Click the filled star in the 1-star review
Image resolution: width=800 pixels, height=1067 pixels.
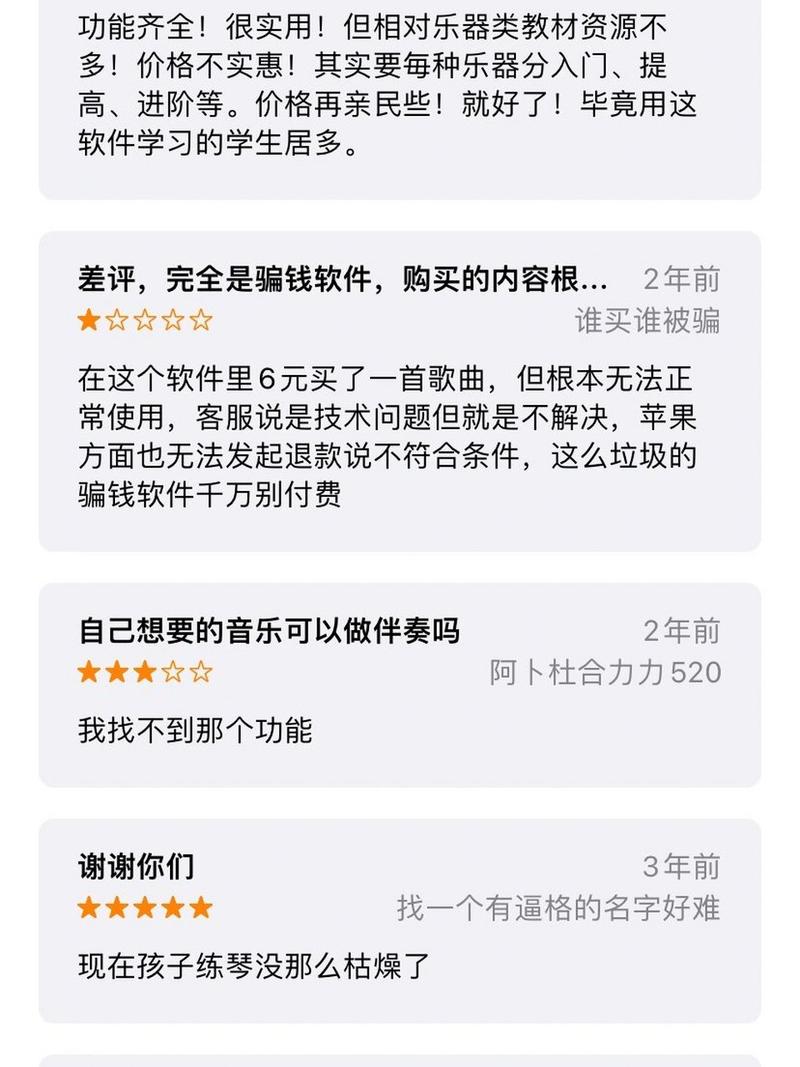point(88,321)
